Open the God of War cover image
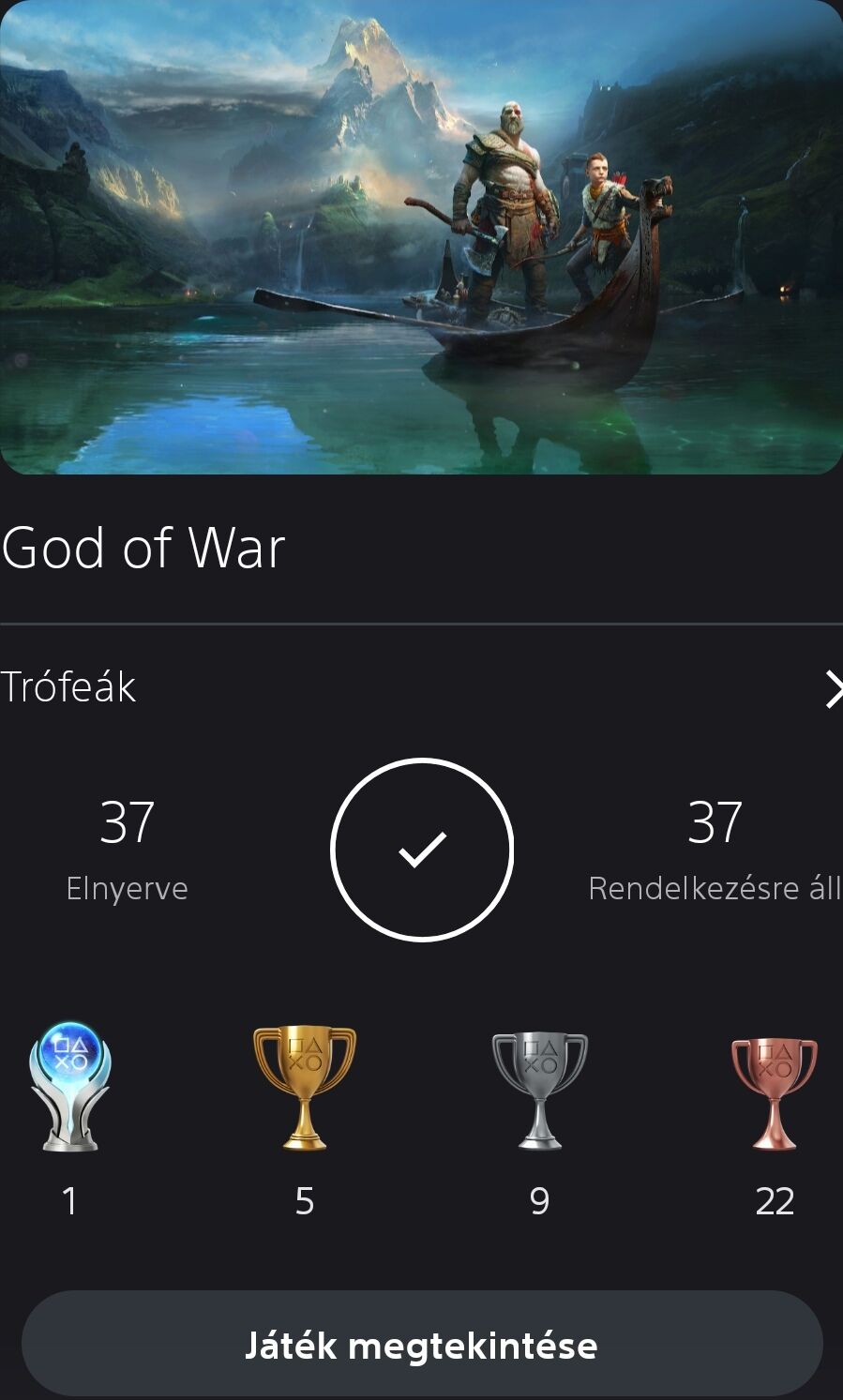 coord(421,236)
